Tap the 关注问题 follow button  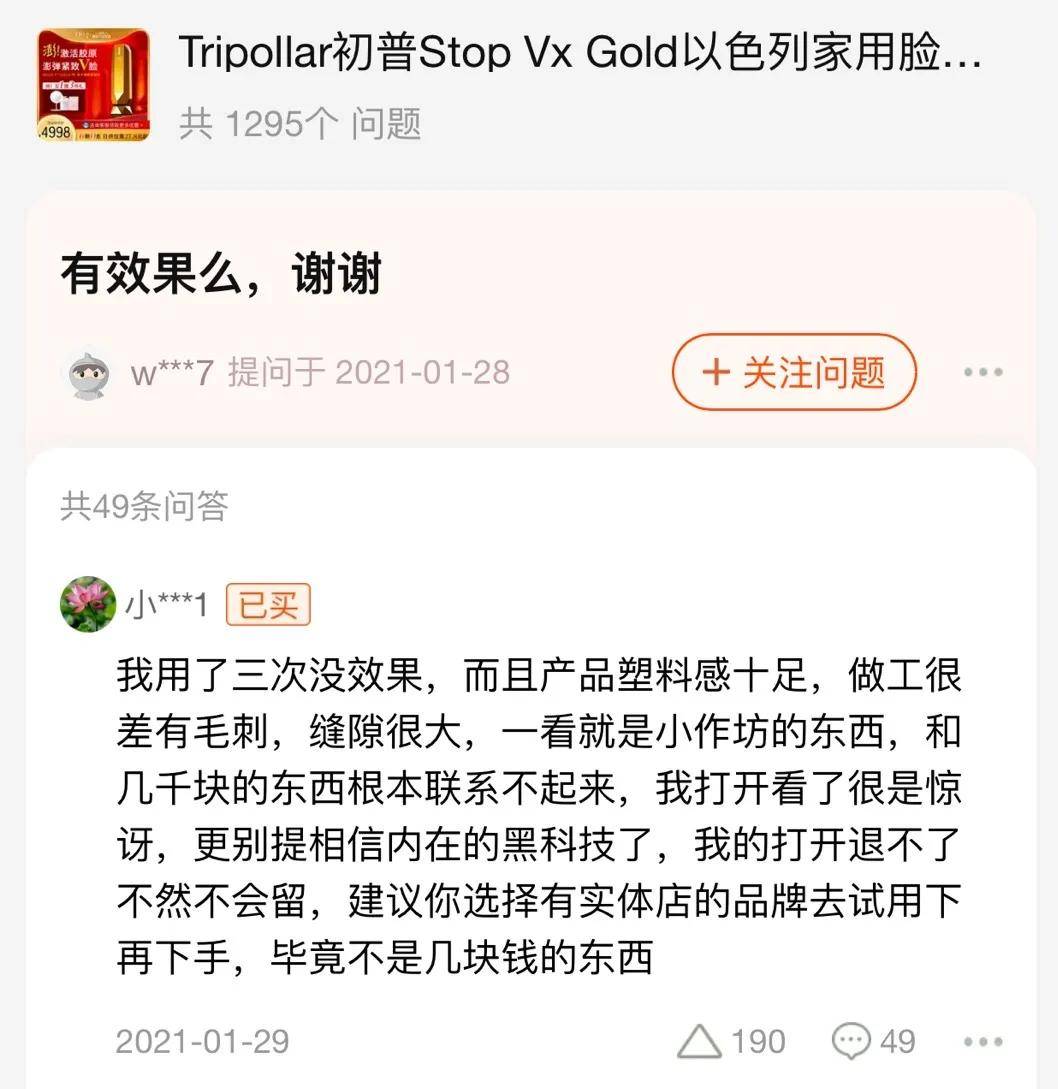pyautogui.click(x=794, y=373)
